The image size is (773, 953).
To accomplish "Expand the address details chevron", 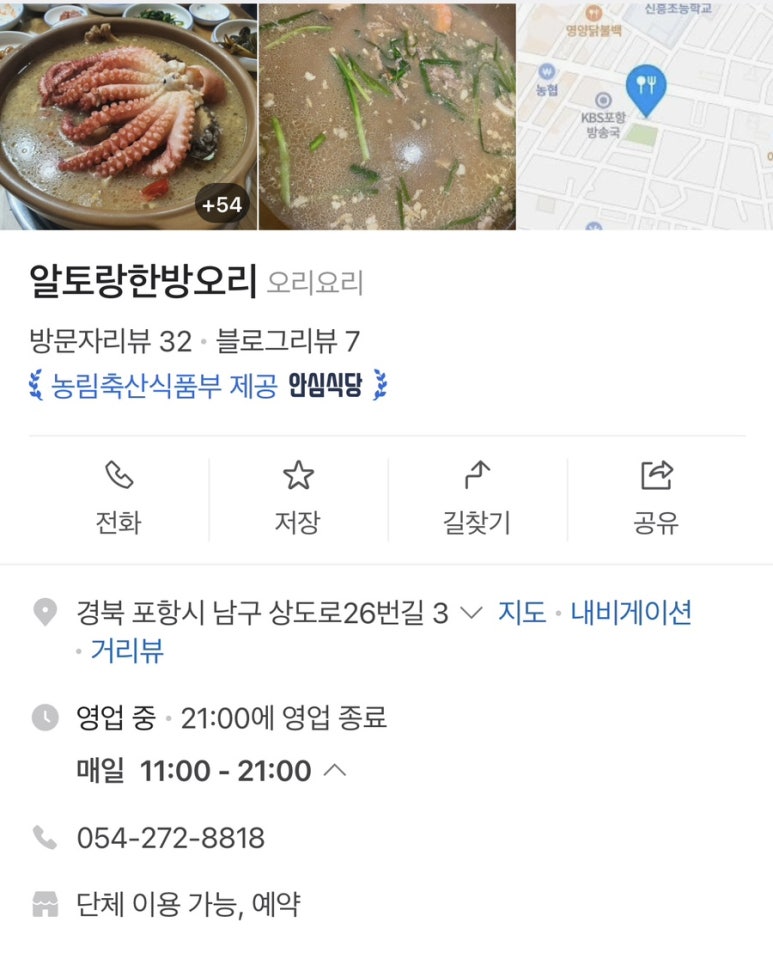I will coord(470,613).
